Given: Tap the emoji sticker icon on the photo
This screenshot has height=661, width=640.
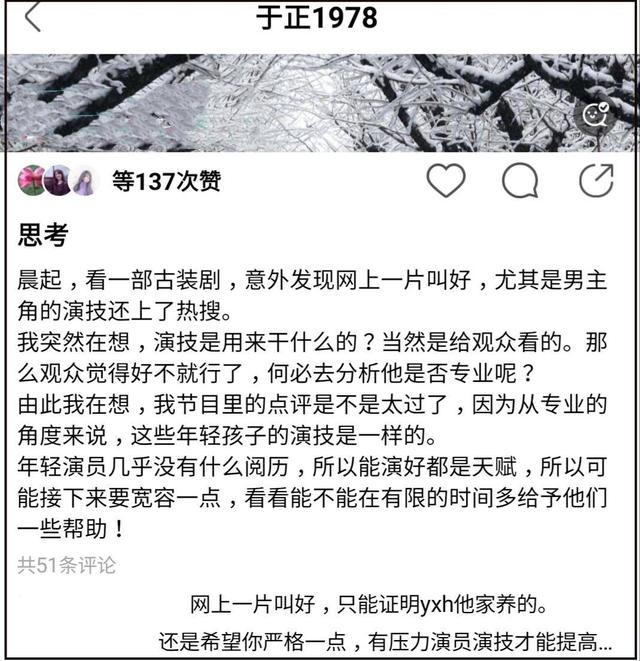Looking at the screenshot, I should [x=597, y=114].
